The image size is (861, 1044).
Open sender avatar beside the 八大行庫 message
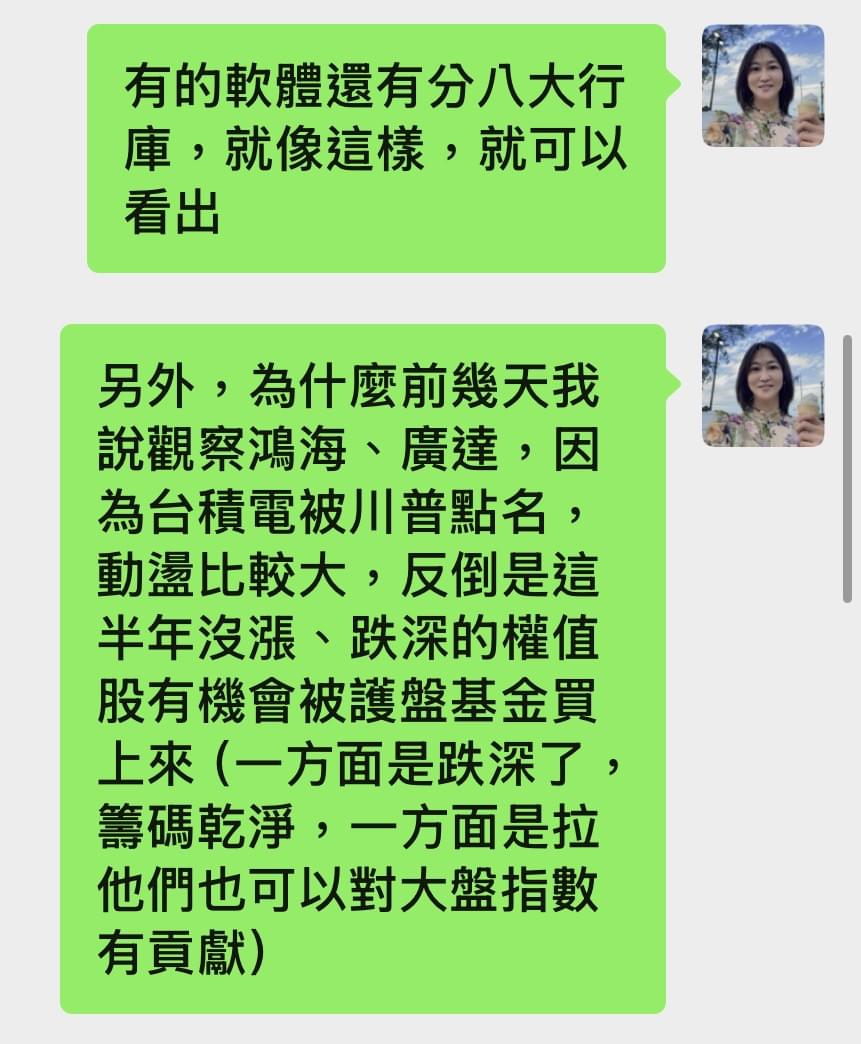[763, 86]
